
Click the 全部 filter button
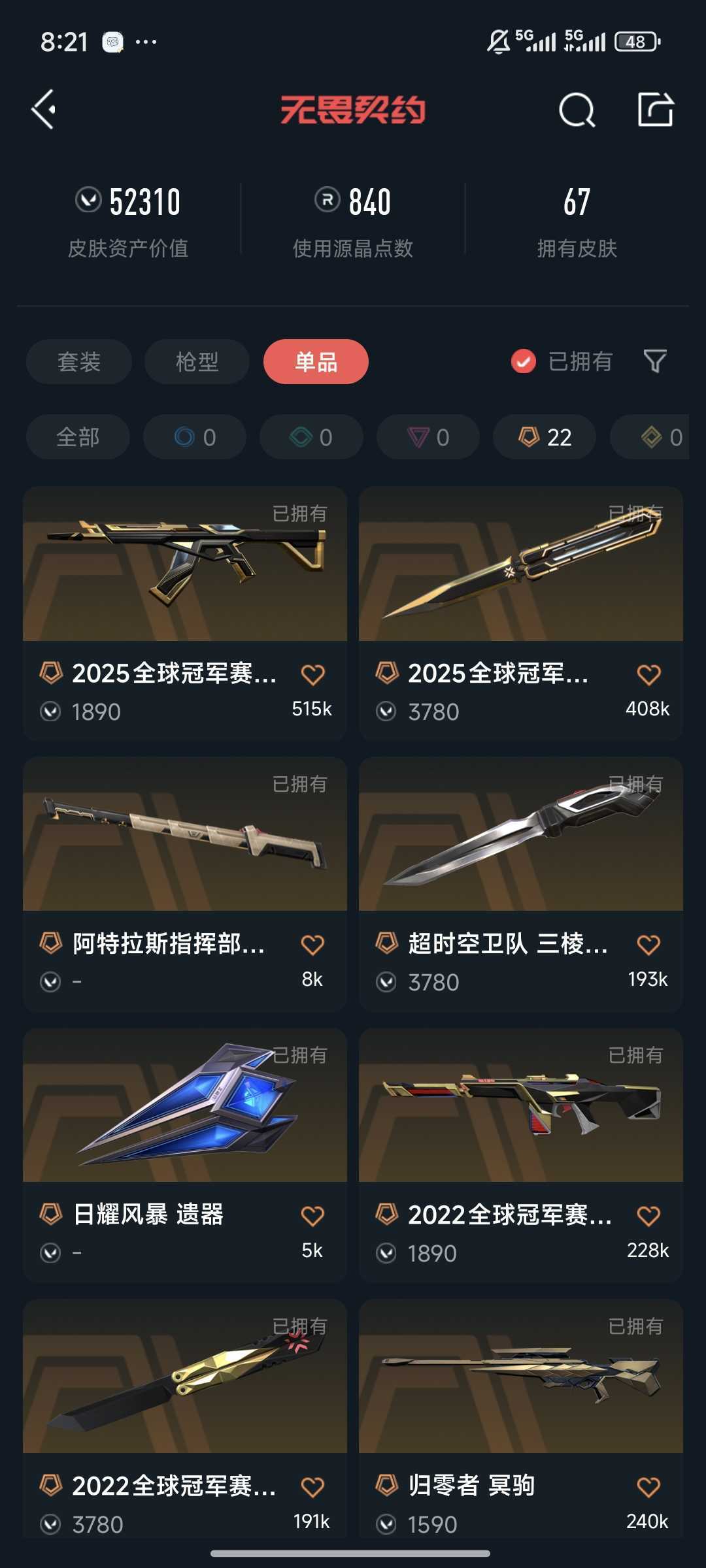[78, 437]
